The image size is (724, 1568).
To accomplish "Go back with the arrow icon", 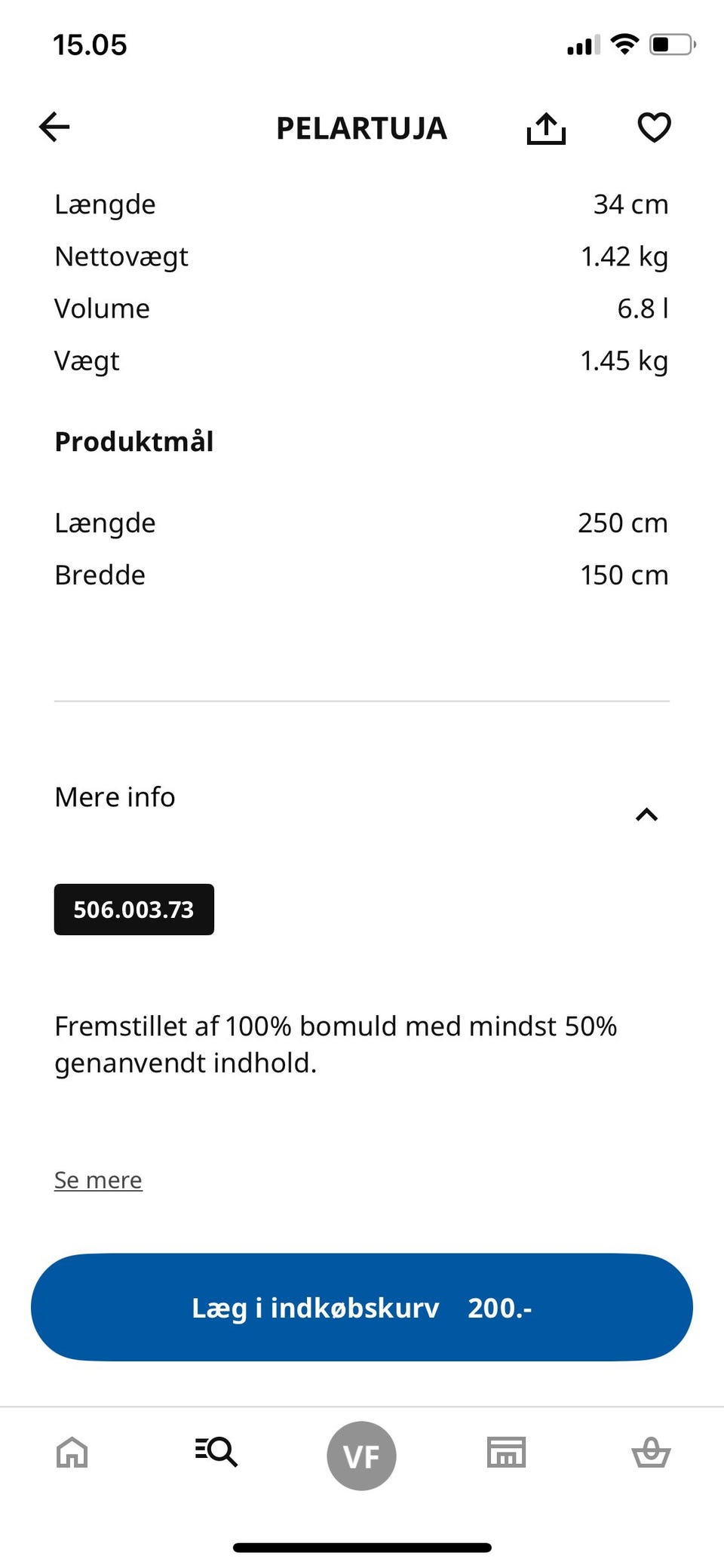I will tap(54, 127).
